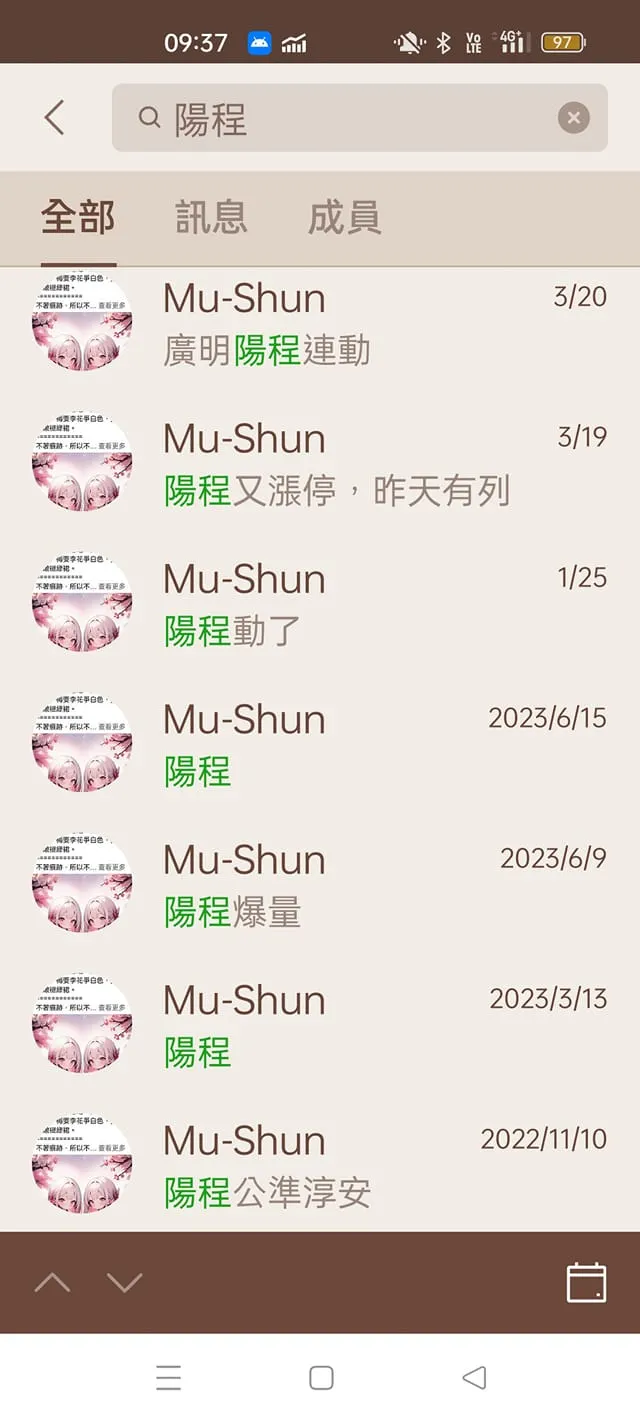Screen dimensions: 640x1422
Task: Go to the system home screen
Action: [321, 1378]
